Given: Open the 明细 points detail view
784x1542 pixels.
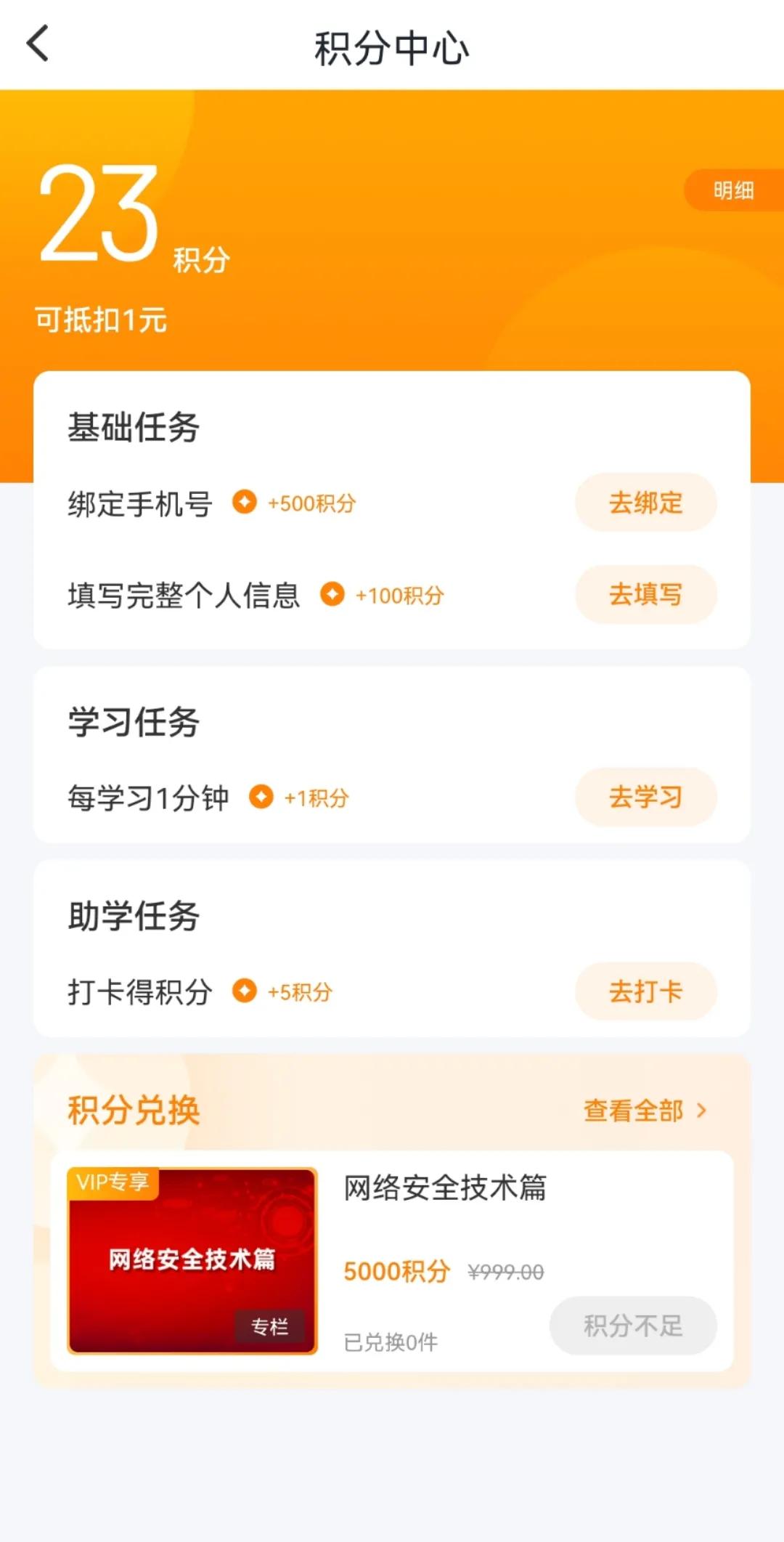Looking at the screenshot, I should (x=733, y=191).
